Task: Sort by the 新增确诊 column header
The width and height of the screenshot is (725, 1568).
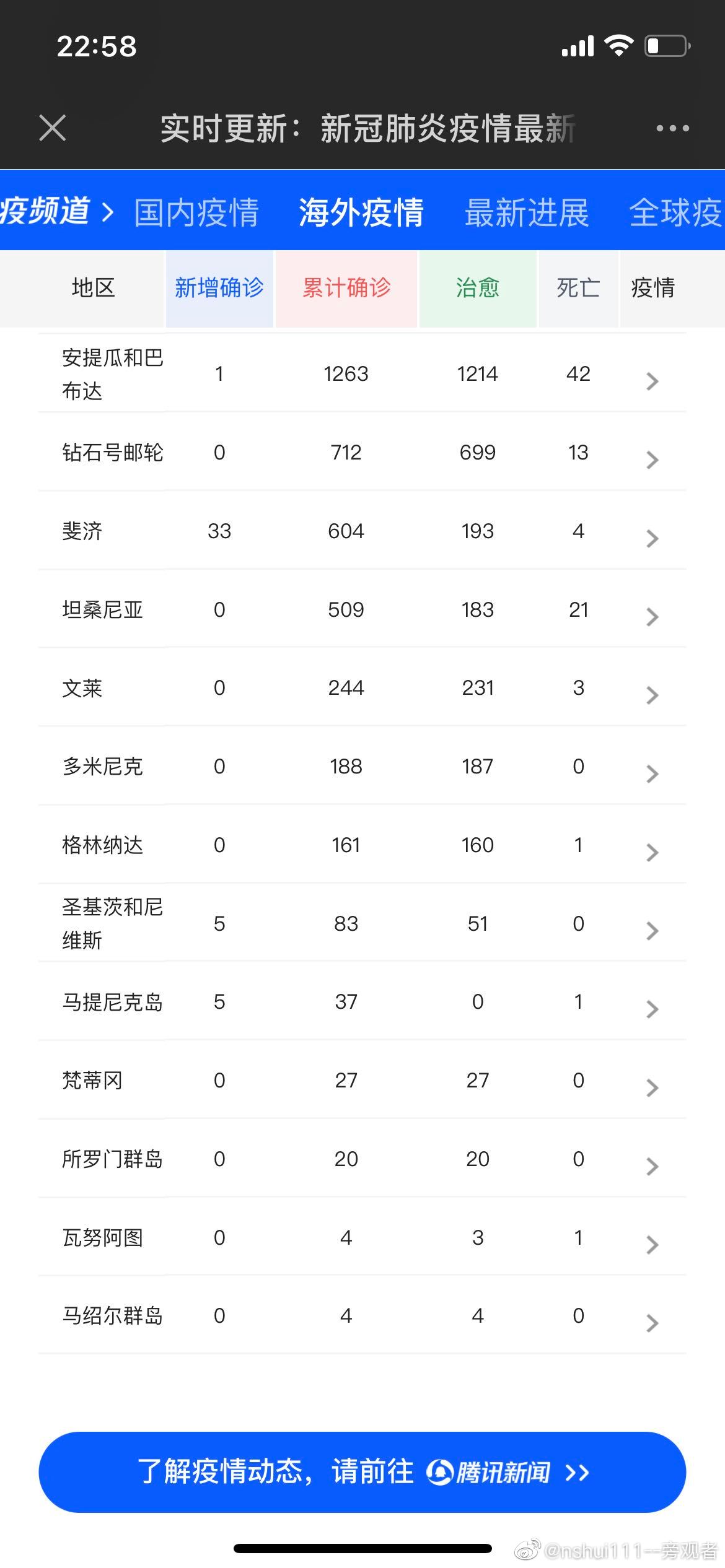Action: point(219,288)
